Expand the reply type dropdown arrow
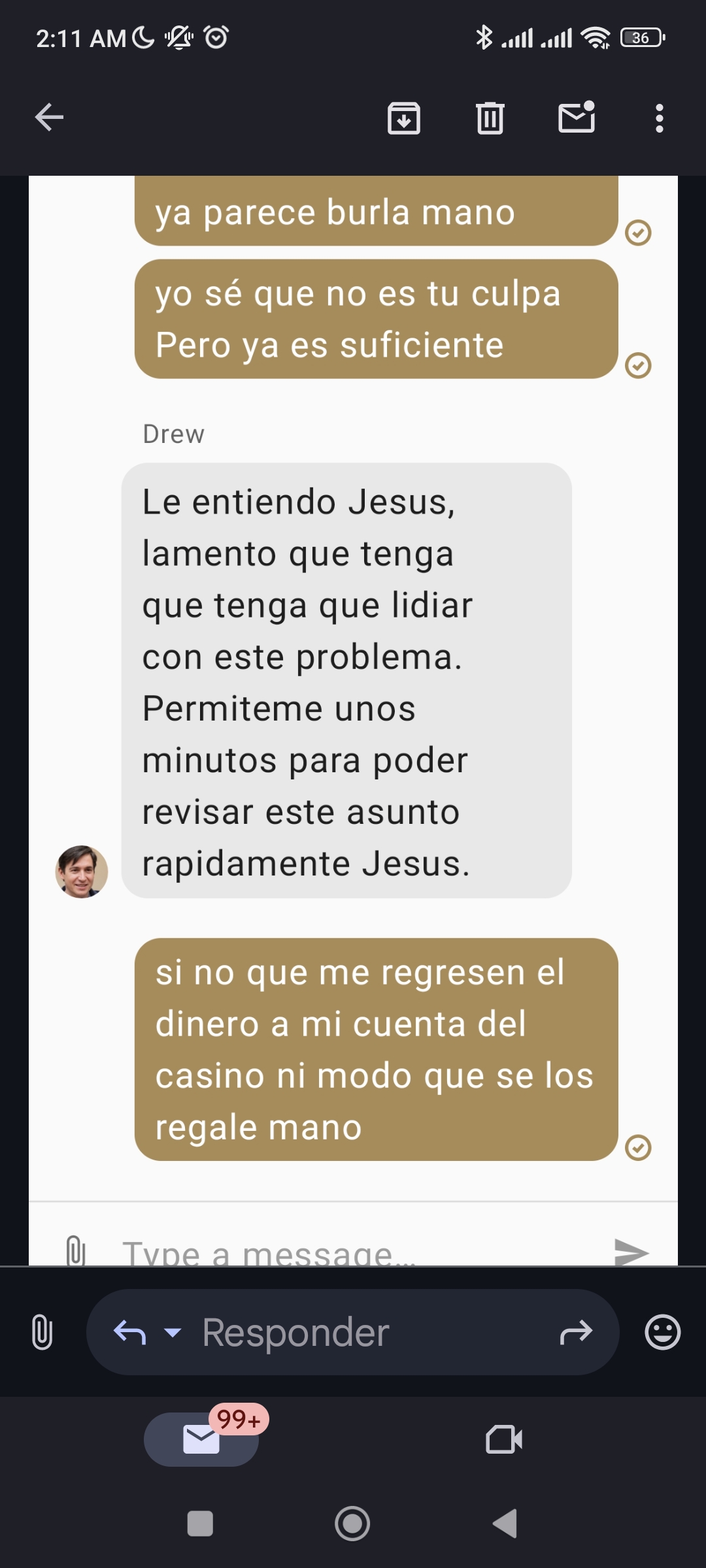The width and height of the screenshot is (706, 1568). 173,1331
